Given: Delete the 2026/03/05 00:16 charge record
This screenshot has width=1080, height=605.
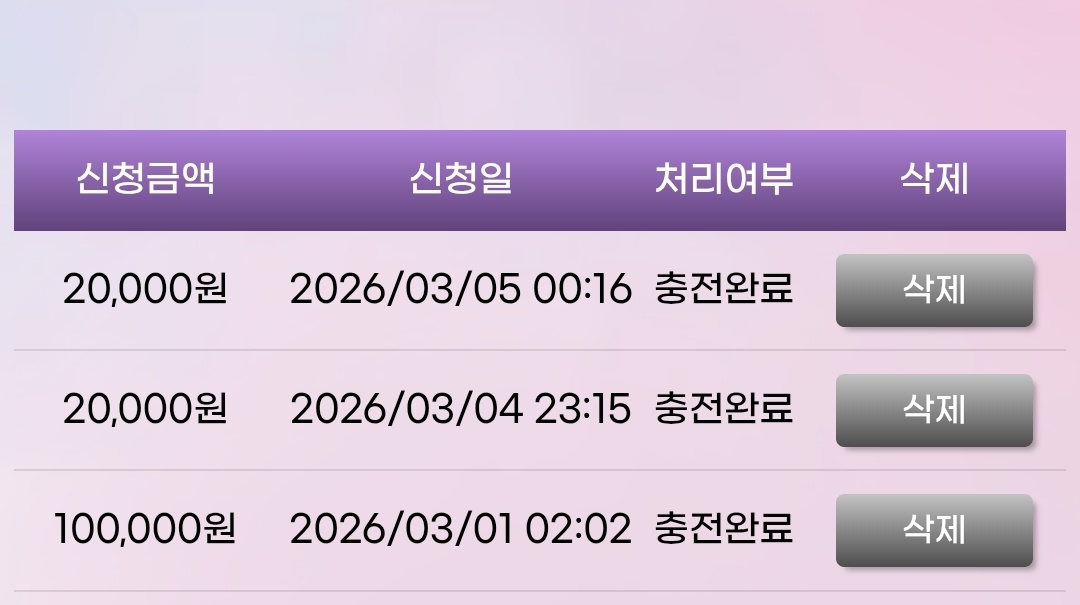Looking at the screenshot, I should [x=933, y=290].
